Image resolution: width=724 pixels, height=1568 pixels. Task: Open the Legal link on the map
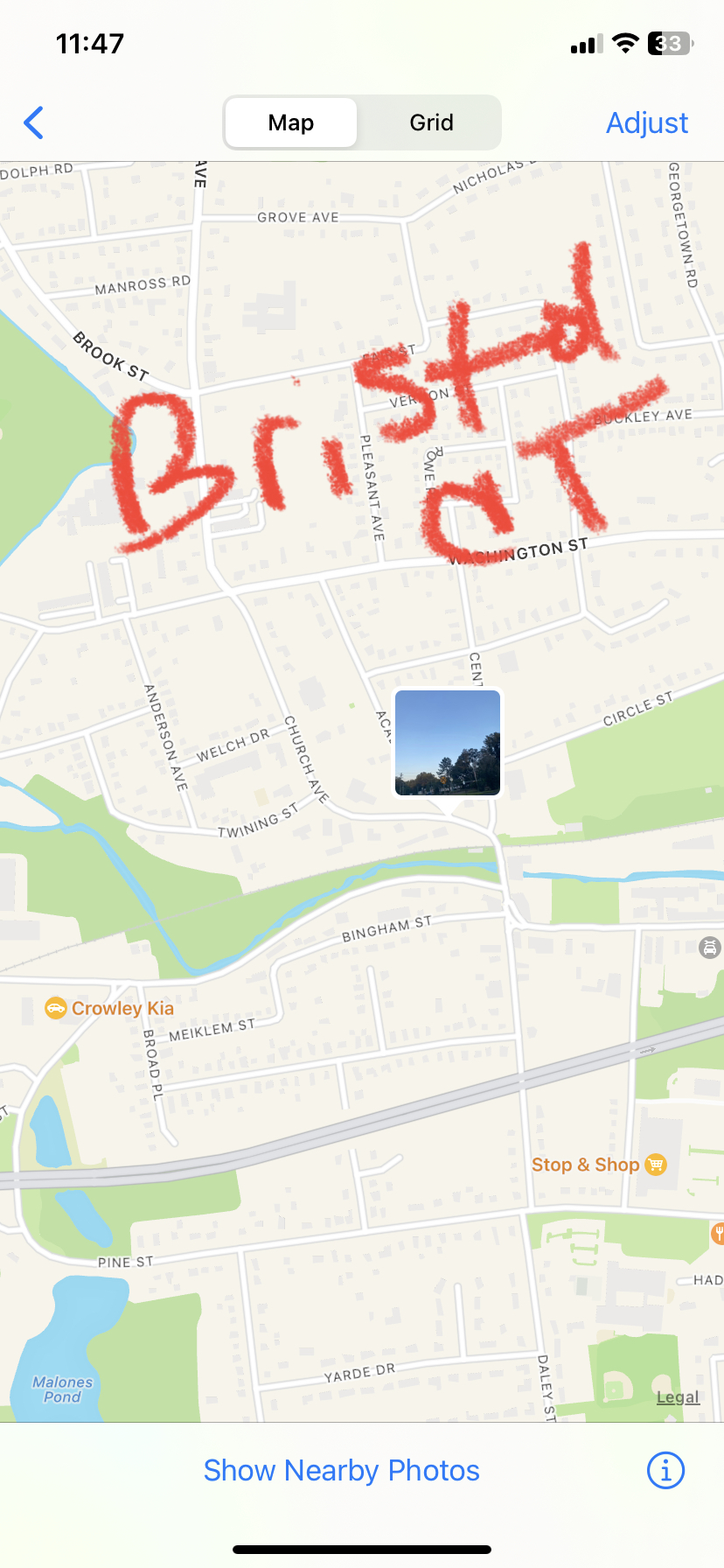[678, 1397]
